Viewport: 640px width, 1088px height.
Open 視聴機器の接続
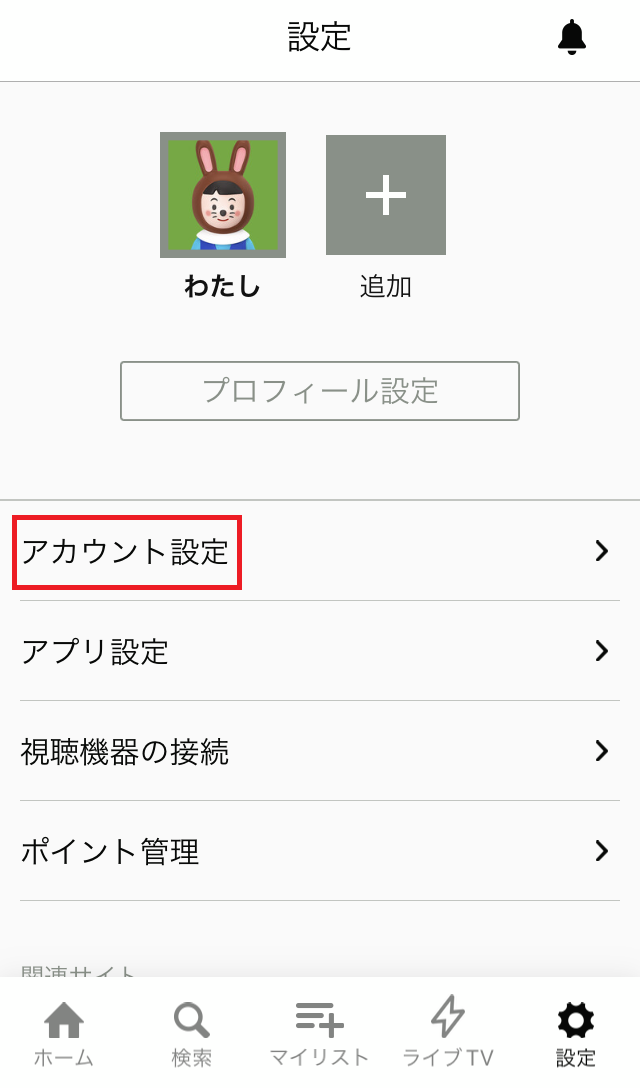[x=319, y=751]
